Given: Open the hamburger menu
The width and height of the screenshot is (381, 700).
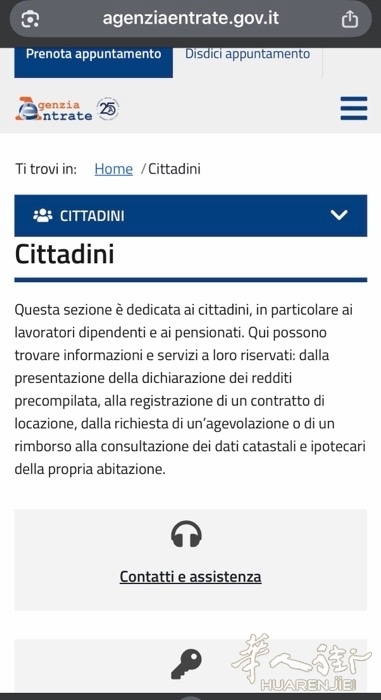Looking at the screenshot, I should point(354,108).
